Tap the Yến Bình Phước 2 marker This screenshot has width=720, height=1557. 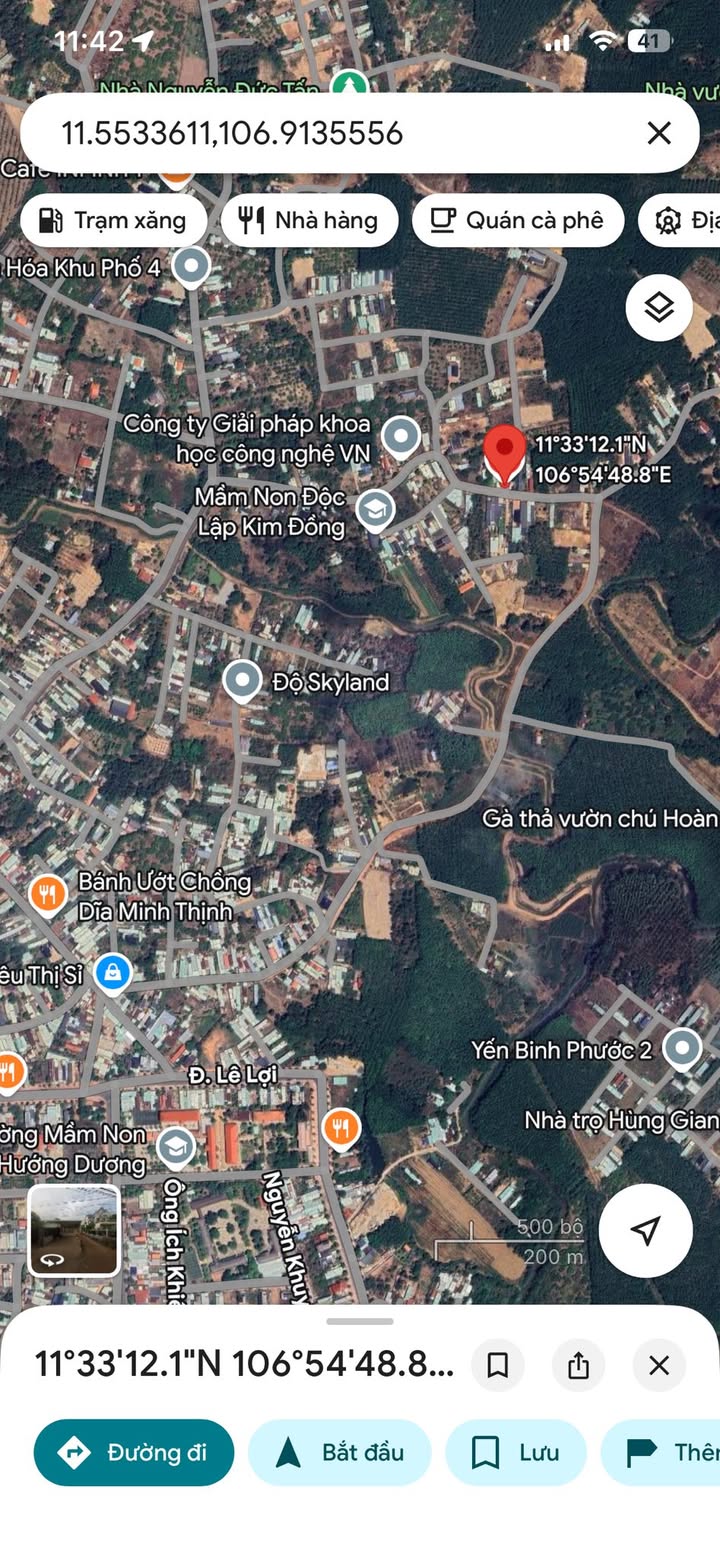coord(683,1049)
